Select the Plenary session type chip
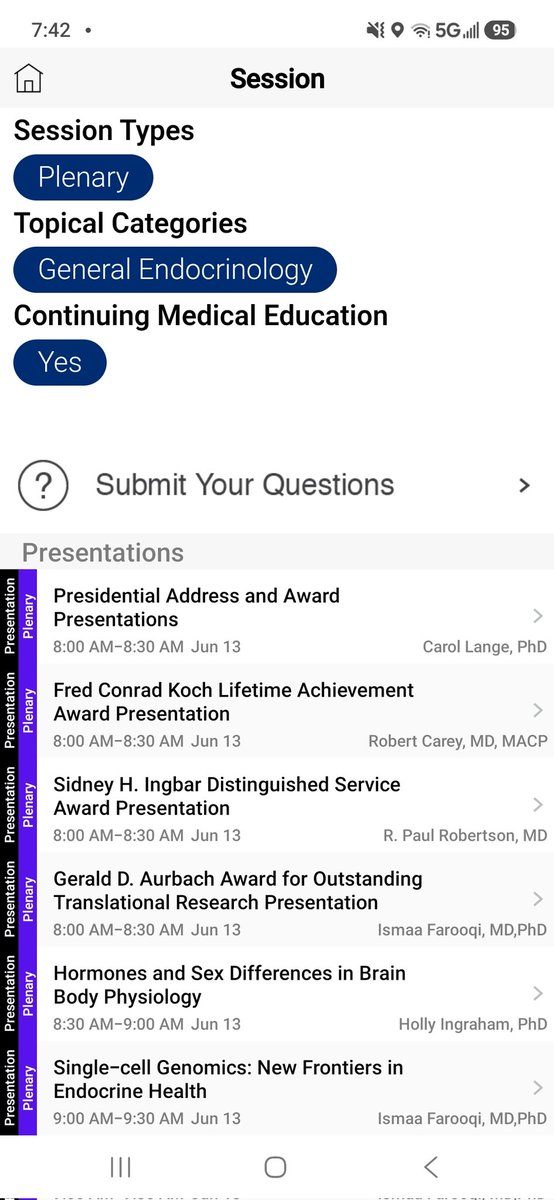Screen dimensions: 554x1200 tap(83, 178)
